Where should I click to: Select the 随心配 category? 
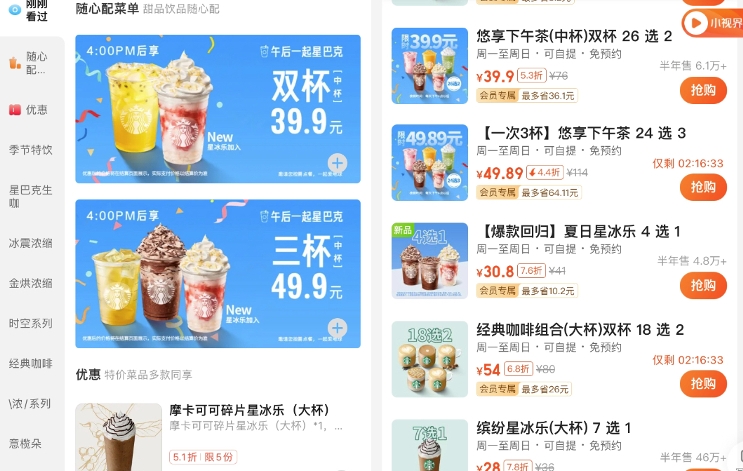tap(31, 64)
